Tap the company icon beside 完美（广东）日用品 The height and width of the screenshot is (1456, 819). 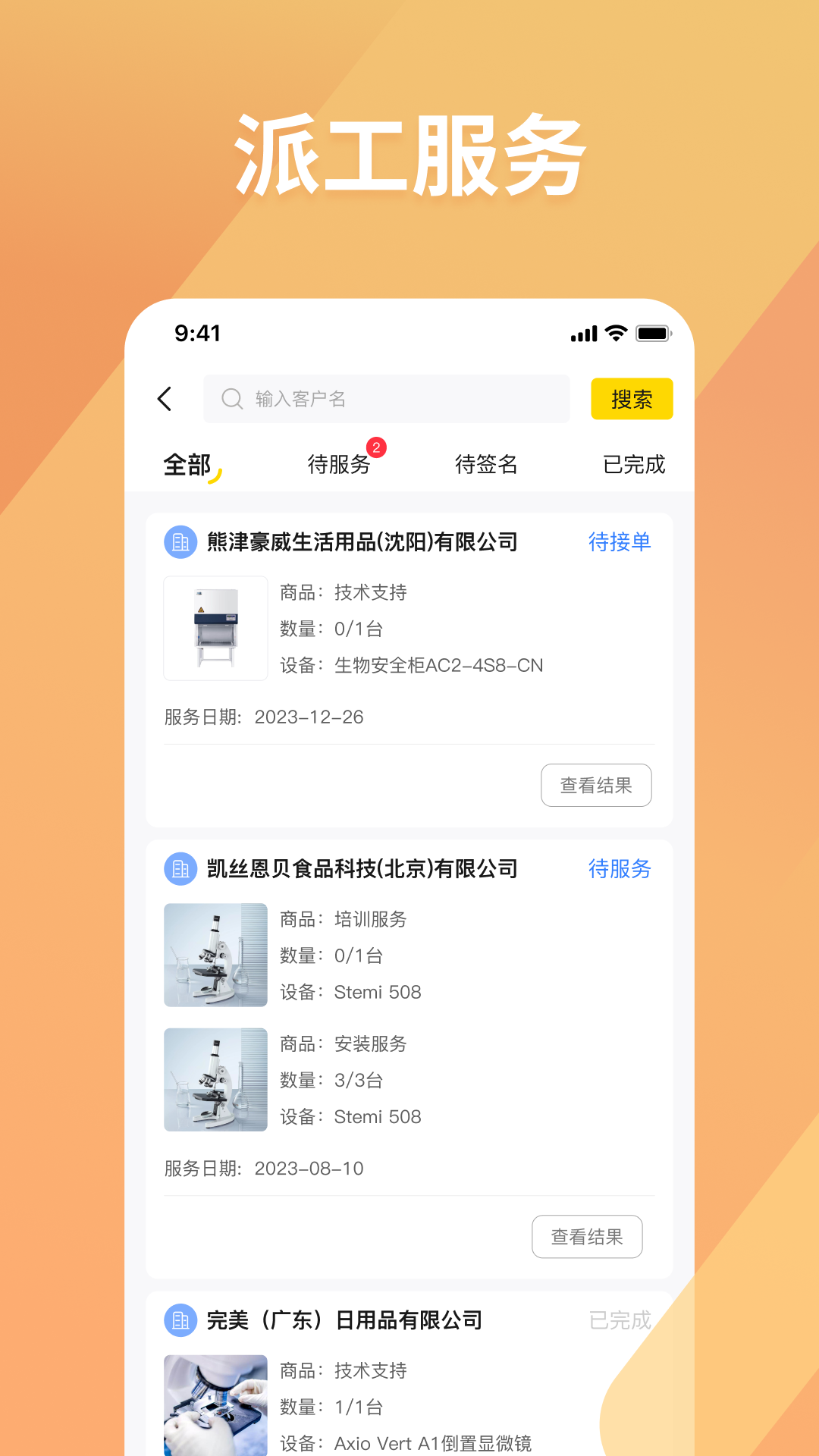click(179, 1319)
